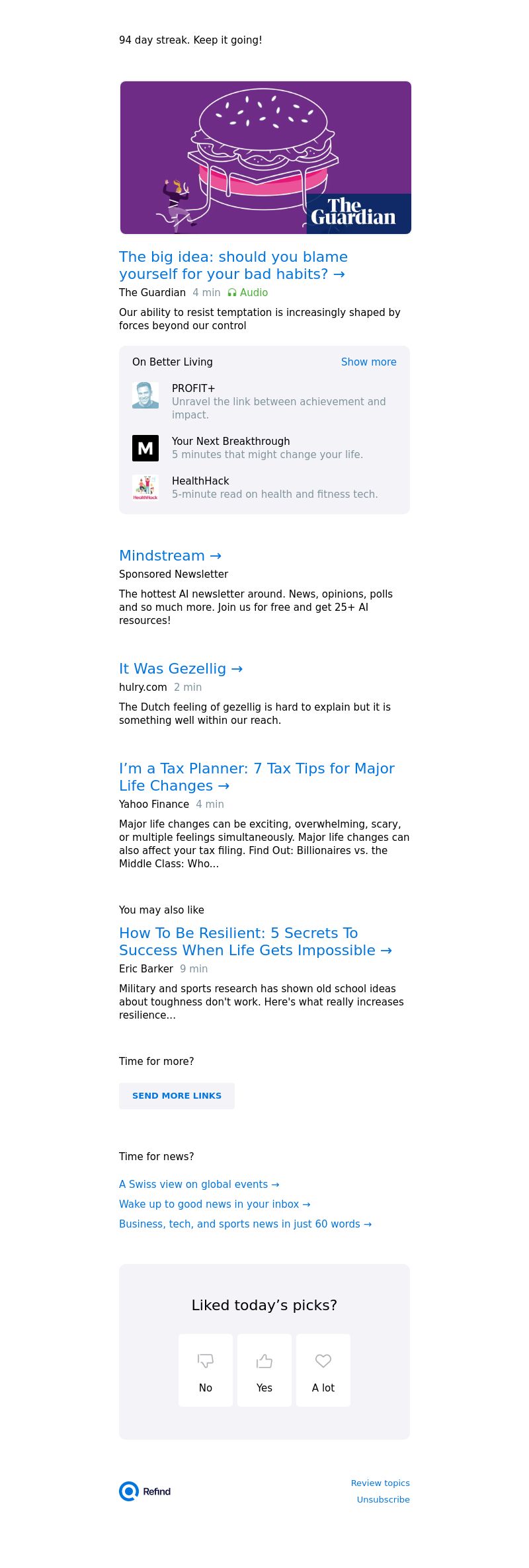Open the 60 words news link

(x=245, y=1224)
